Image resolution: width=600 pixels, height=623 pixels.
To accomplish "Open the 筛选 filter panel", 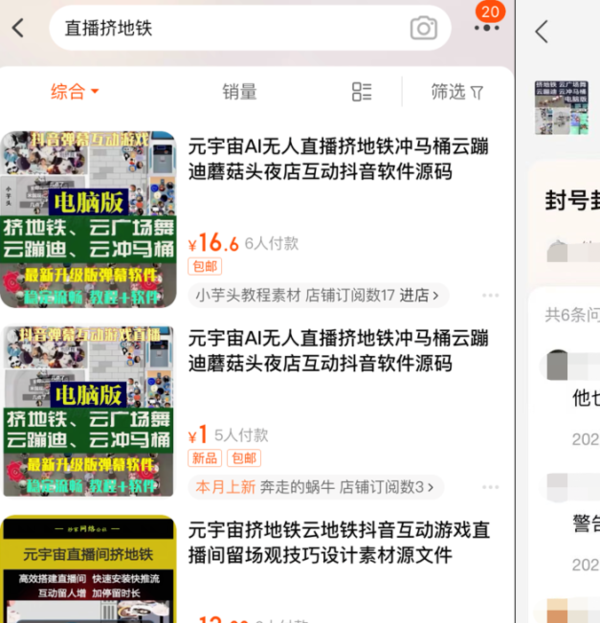I will (x=457, y=92).
